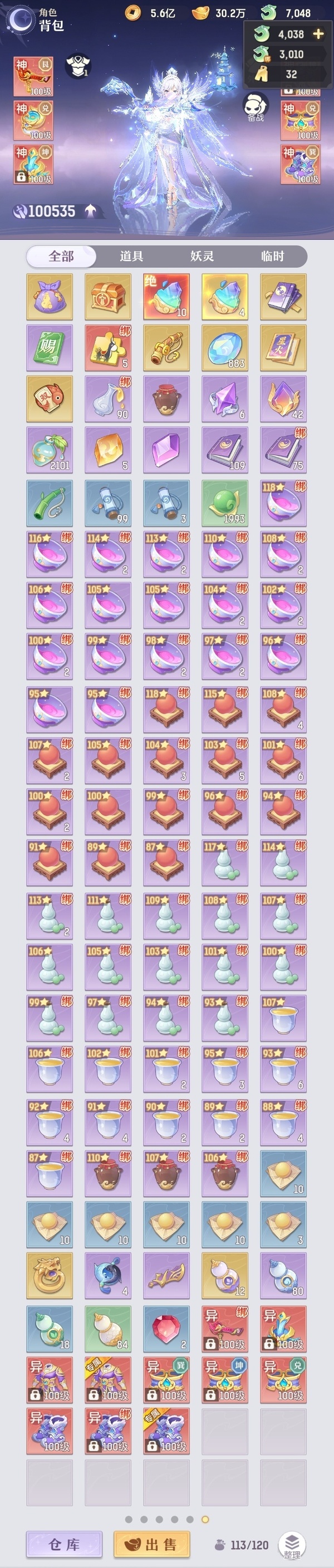Viewport: 334px width, 1568px height.
Task: Open the purple book item with 109
Action: (x=224, y=450)
